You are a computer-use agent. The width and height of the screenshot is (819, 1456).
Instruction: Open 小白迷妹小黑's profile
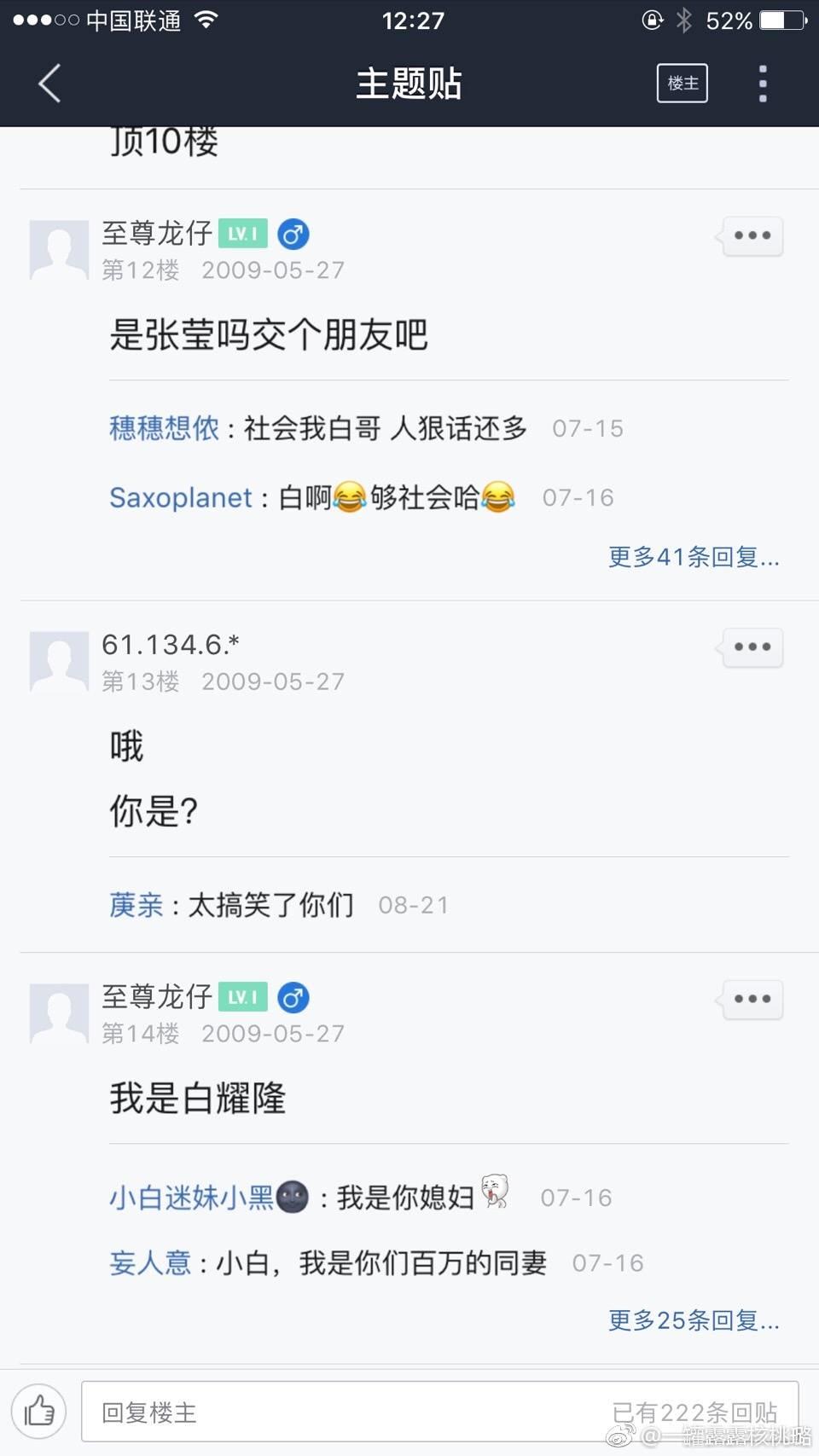pyautogui.click(x=191, y=1198)
